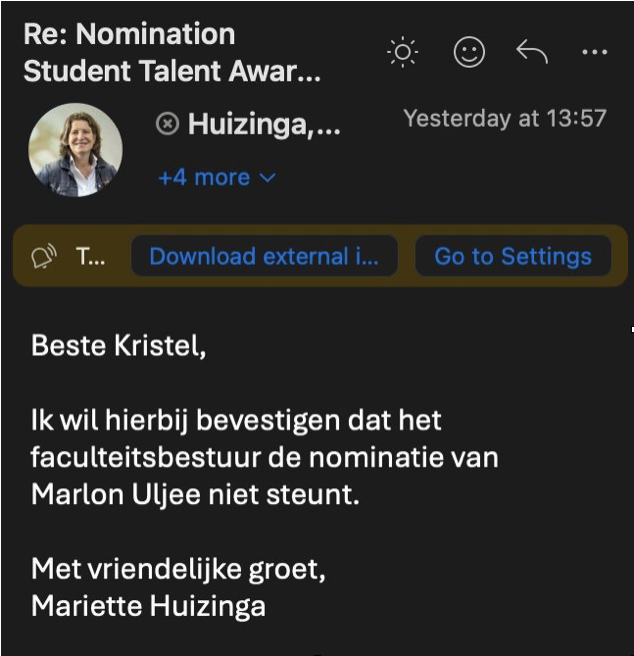The image size is (634, 656).
Task: React to the email with emoji
Action: [468, 53]
